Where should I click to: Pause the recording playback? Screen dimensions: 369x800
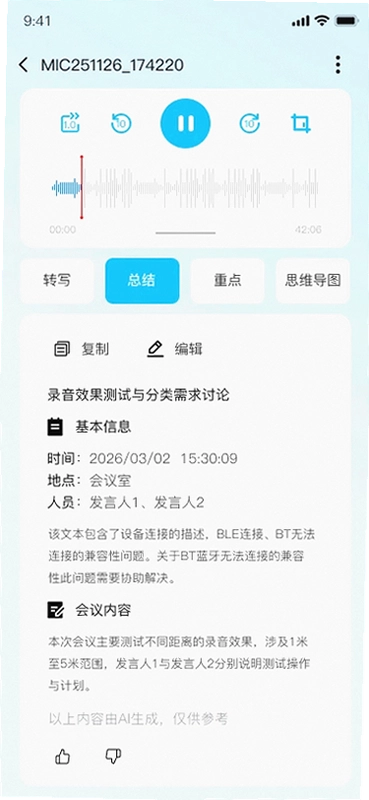coord(185,123)
